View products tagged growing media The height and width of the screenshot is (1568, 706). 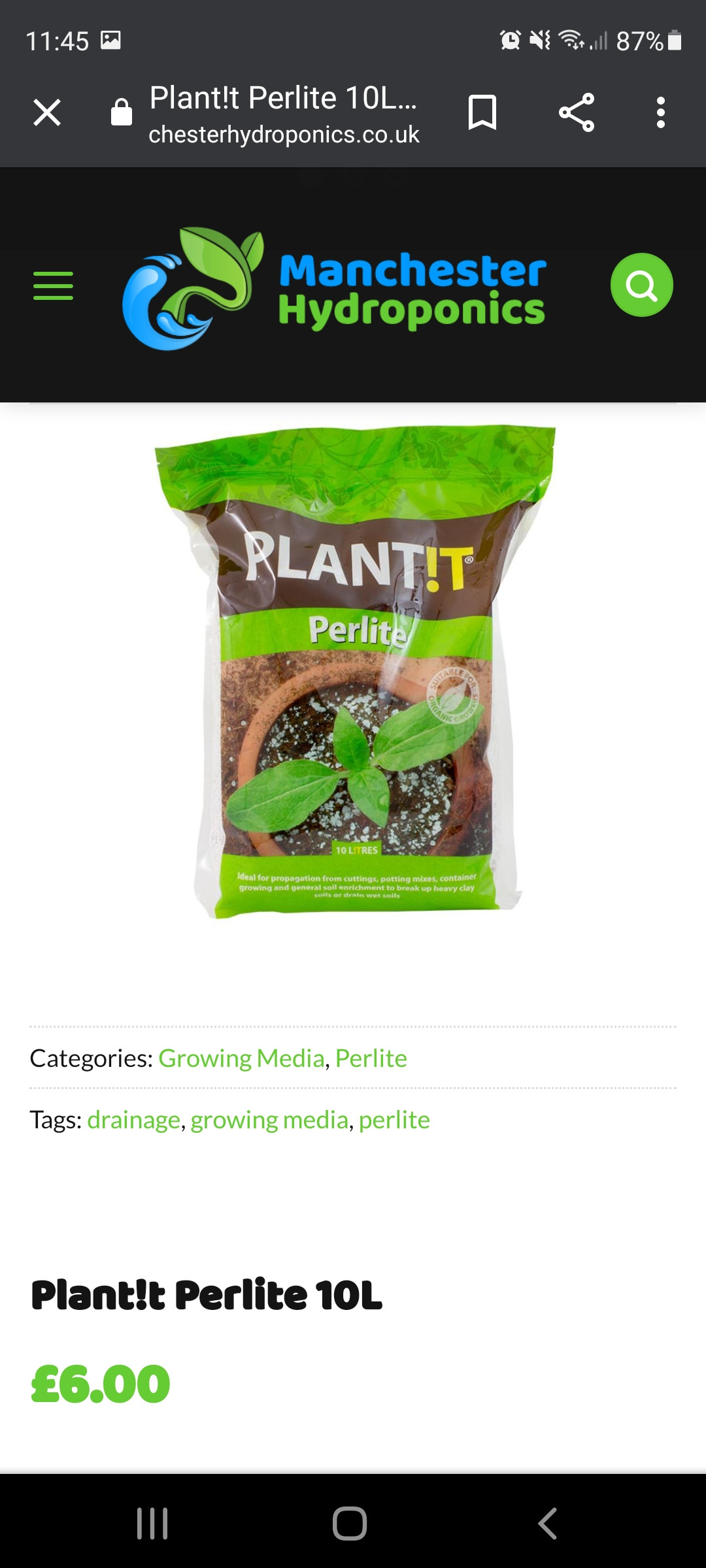(x=269, y=1120)
